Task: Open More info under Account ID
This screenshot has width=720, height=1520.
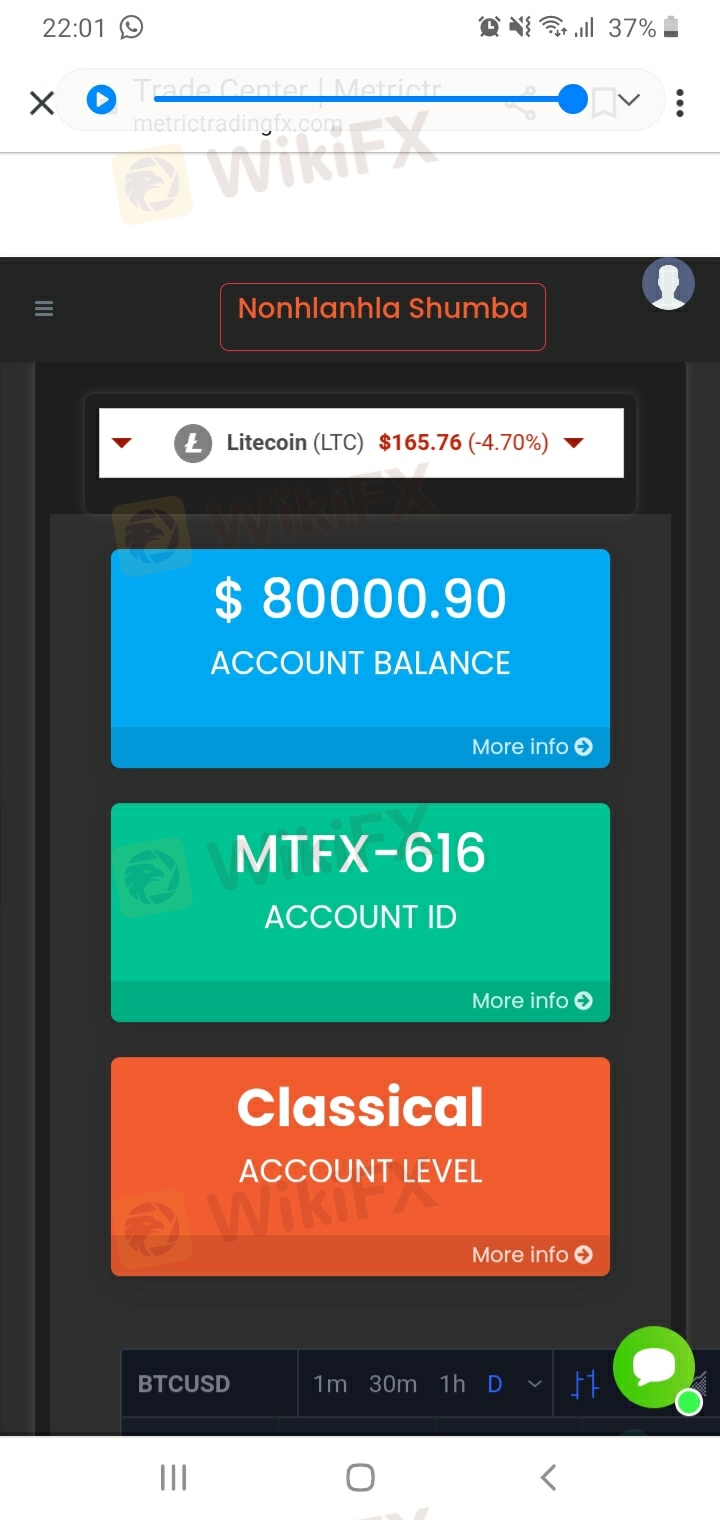Action: click(x=532, y=1001)
